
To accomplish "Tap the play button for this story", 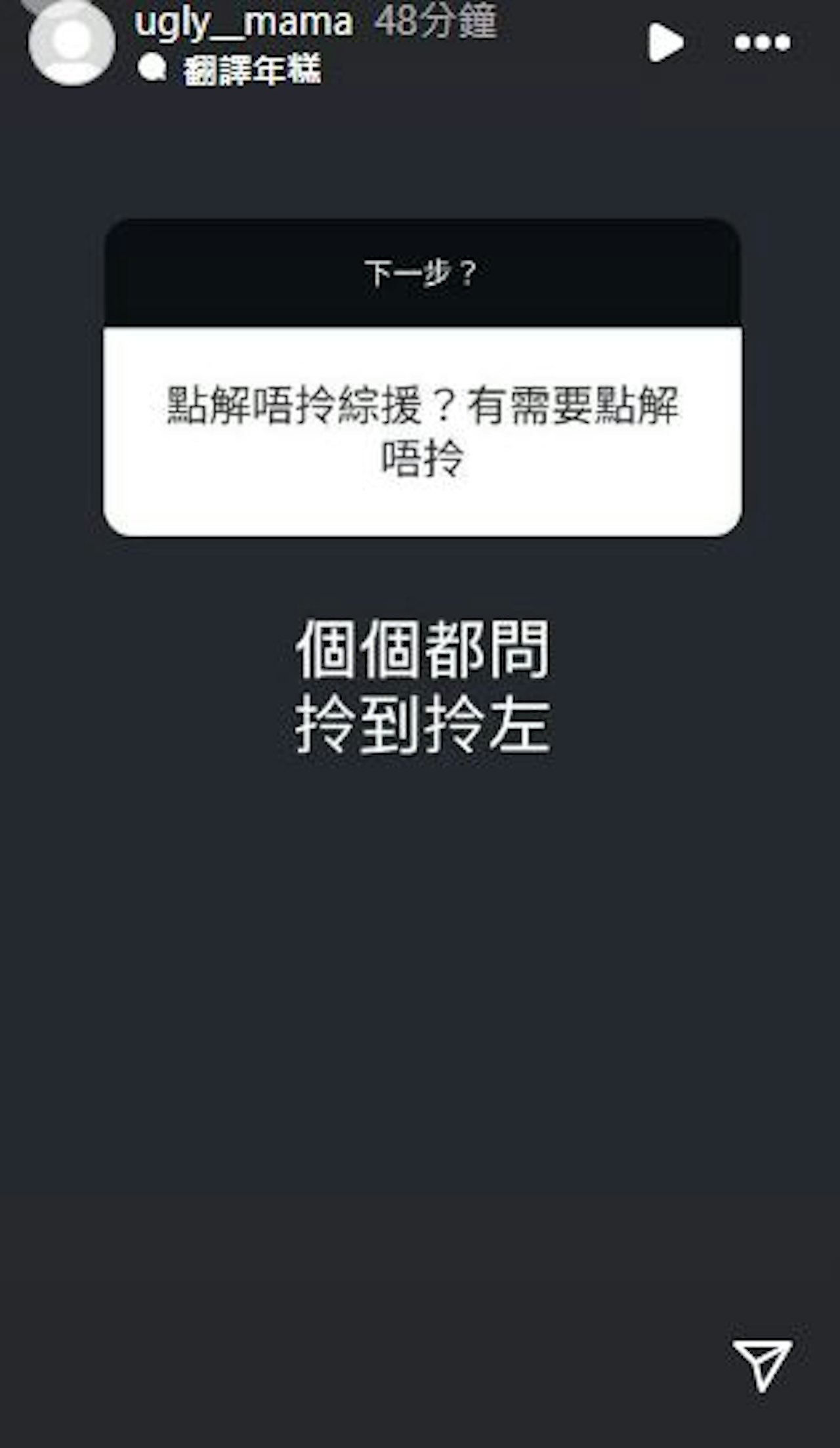I will point(665,43).
